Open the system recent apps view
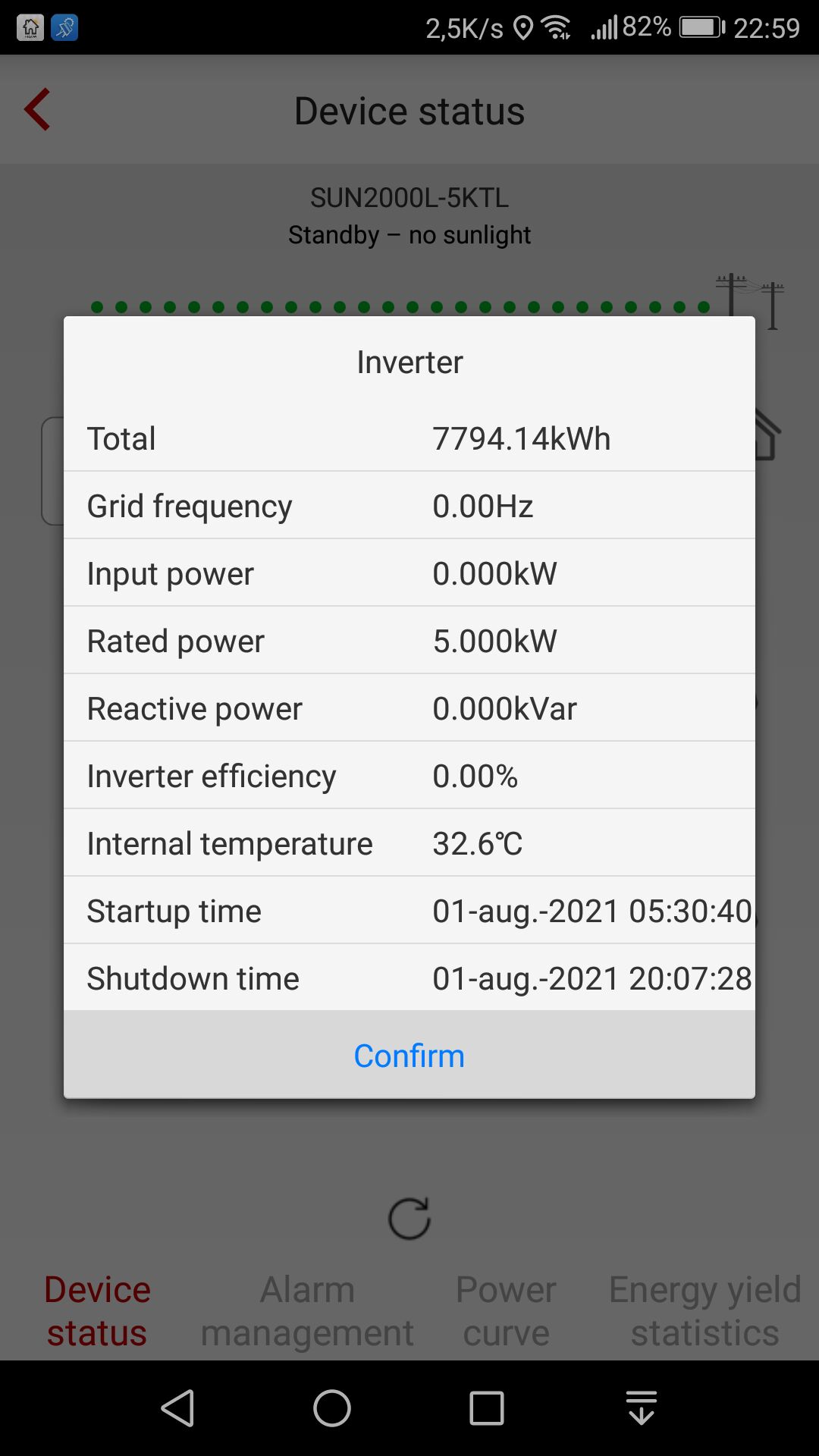Screen dimensions: 819x1456 (x=487, y=1408)
